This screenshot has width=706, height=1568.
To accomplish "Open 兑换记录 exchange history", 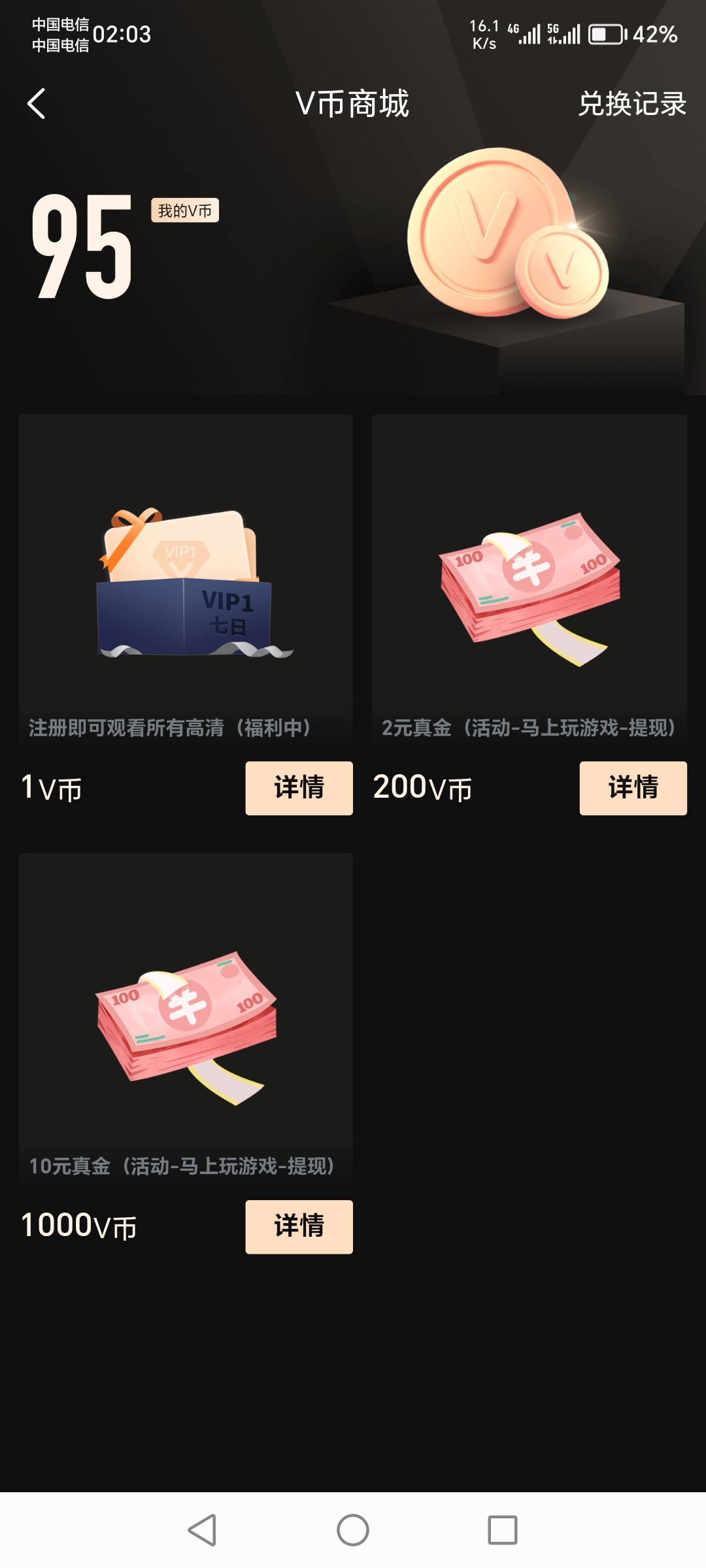I will tap(631, 104).
